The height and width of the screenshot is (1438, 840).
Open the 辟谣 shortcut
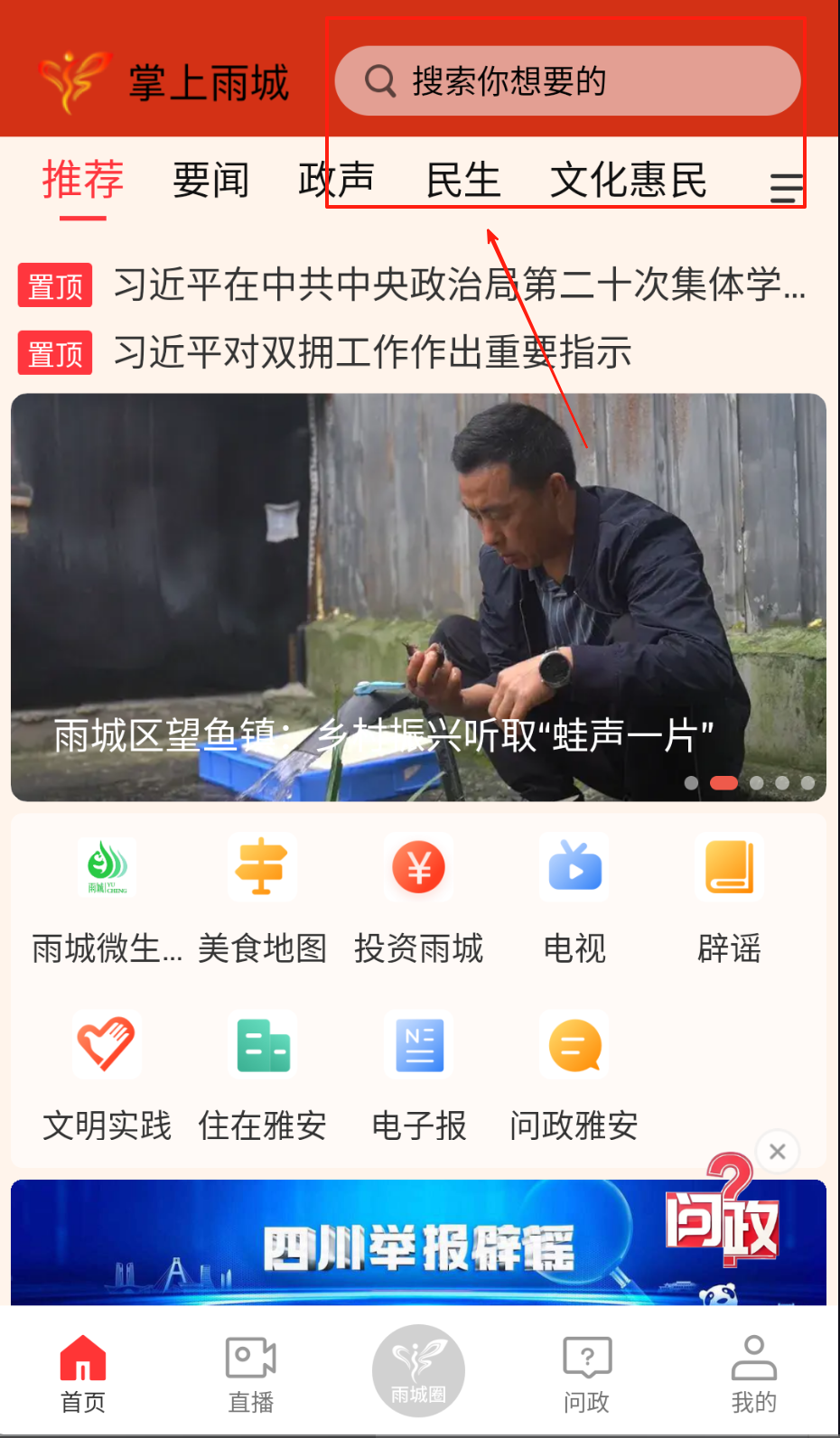pyautogui.click(x=729, y=899)
